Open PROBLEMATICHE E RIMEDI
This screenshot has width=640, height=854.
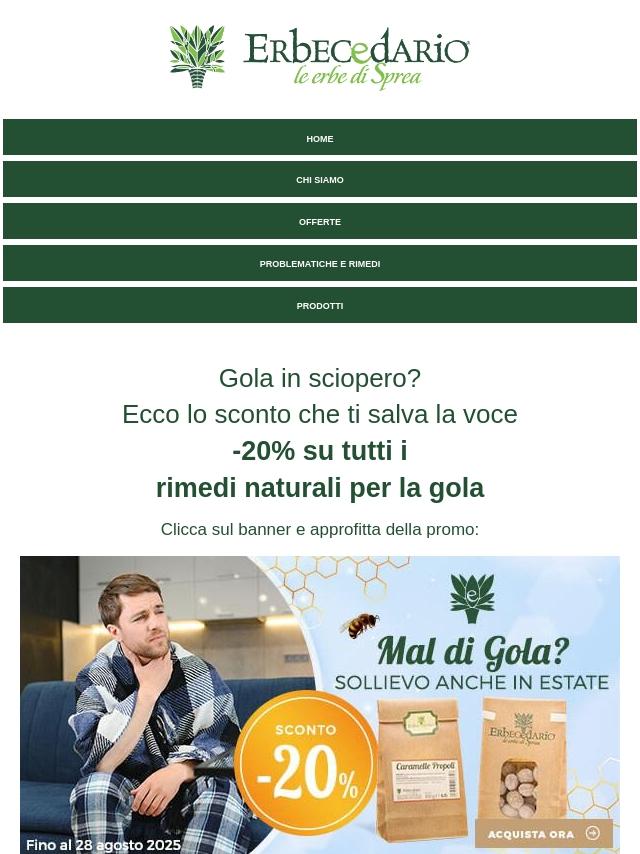click(x=320, y=264)
